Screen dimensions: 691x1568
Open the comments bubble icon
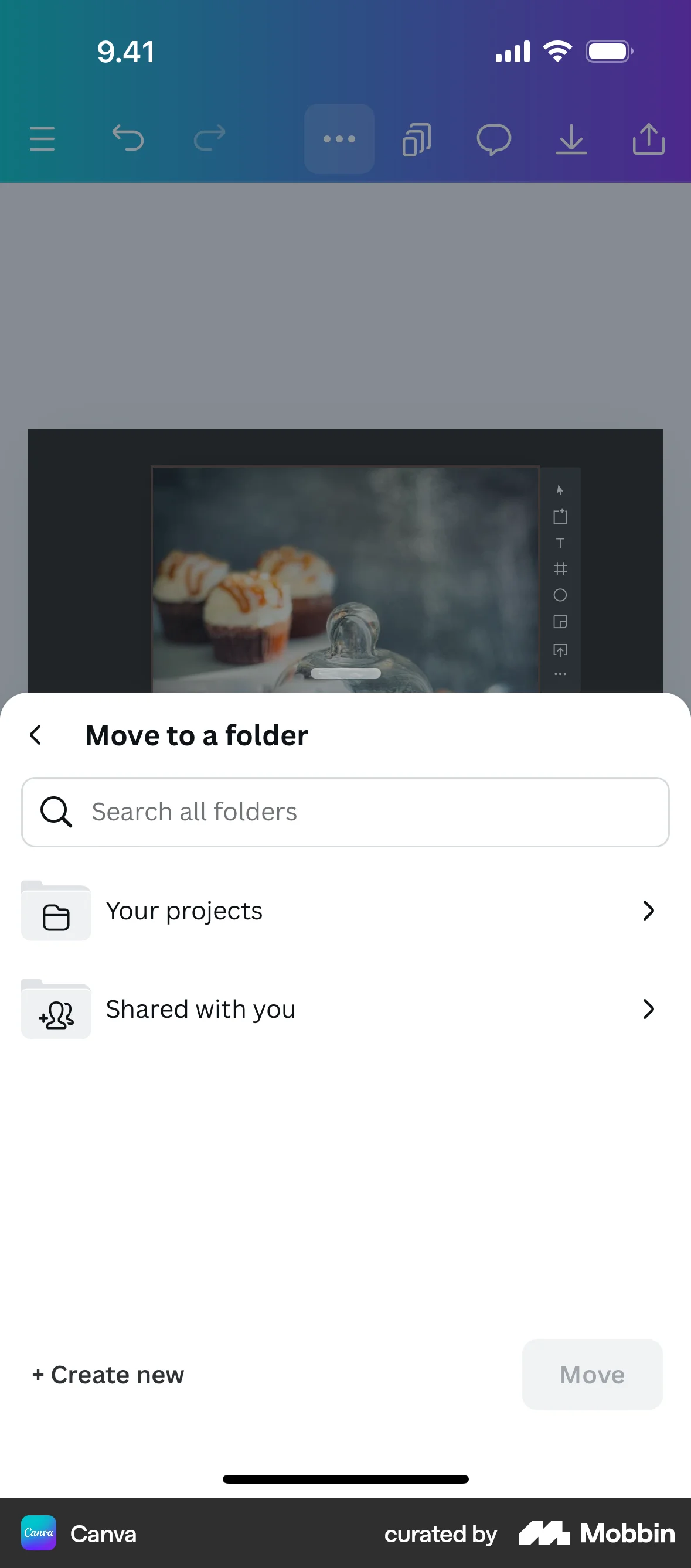tap(494, 138)
